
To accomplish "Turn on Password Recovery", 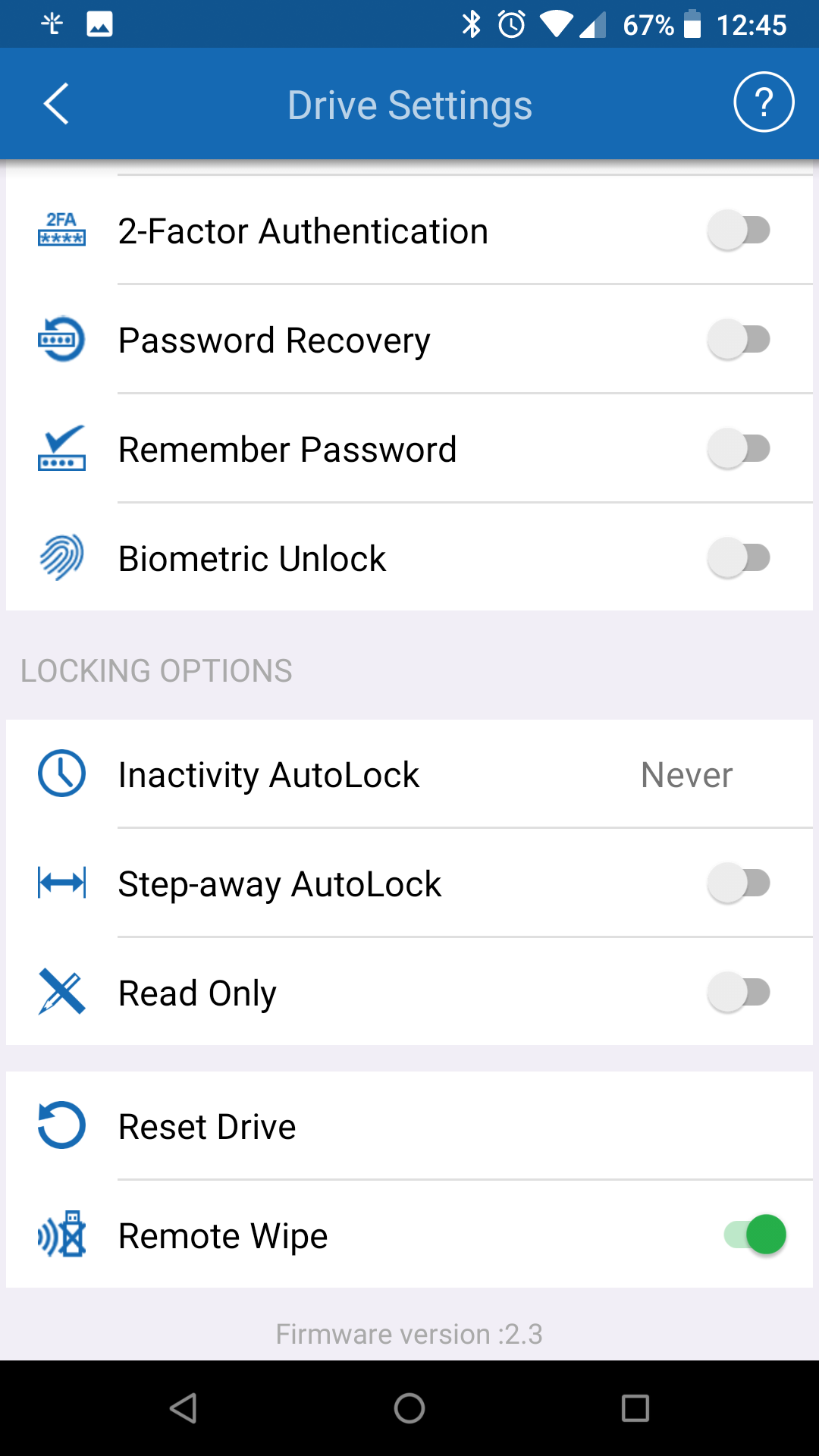I will coord(739,340).
